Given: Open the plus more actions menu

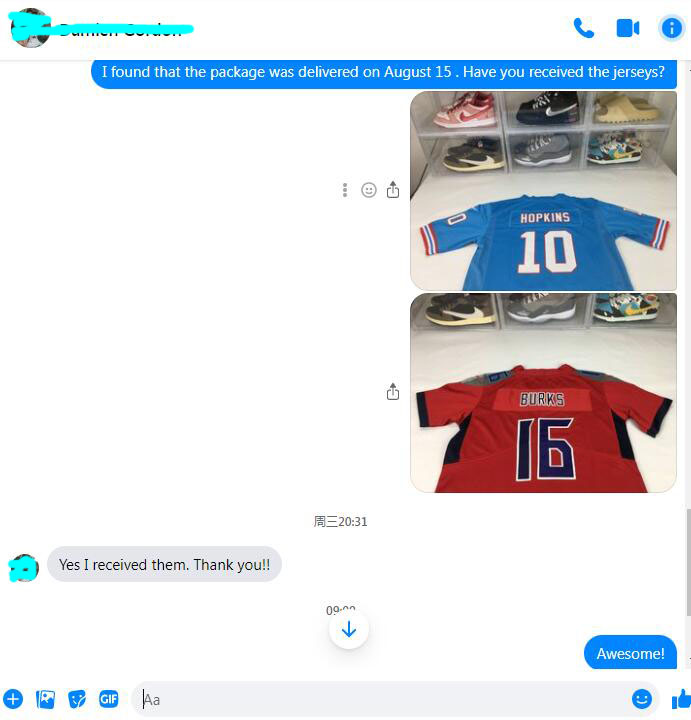Looking at the screenshot, I should (x=13, y=699).
